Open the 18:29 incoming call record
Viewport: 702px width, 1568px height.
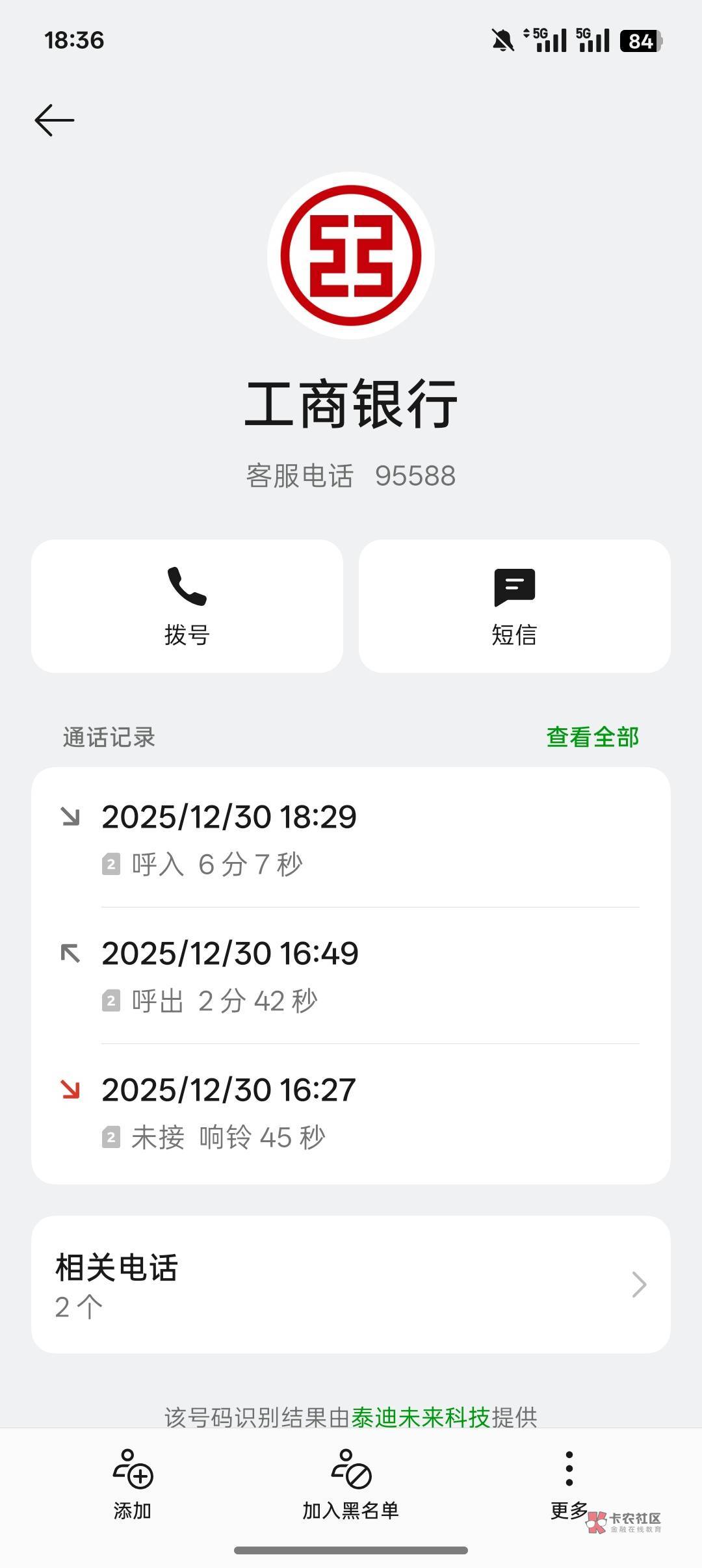pos(351,839)
